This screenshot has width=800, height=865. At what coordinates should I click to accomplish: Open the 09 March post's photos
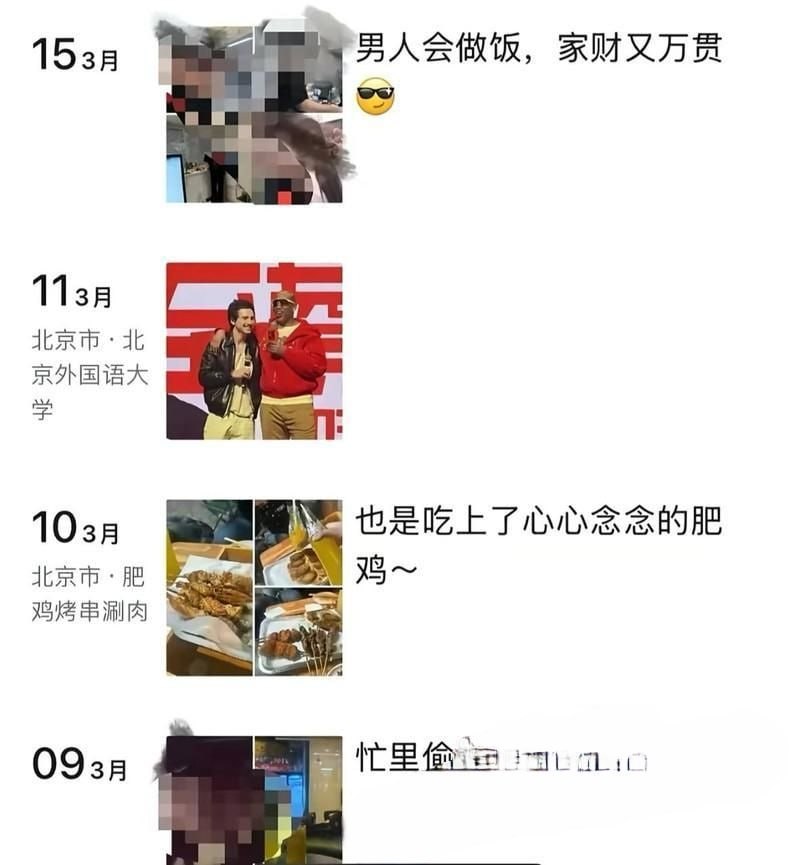[x=254, y=800]
